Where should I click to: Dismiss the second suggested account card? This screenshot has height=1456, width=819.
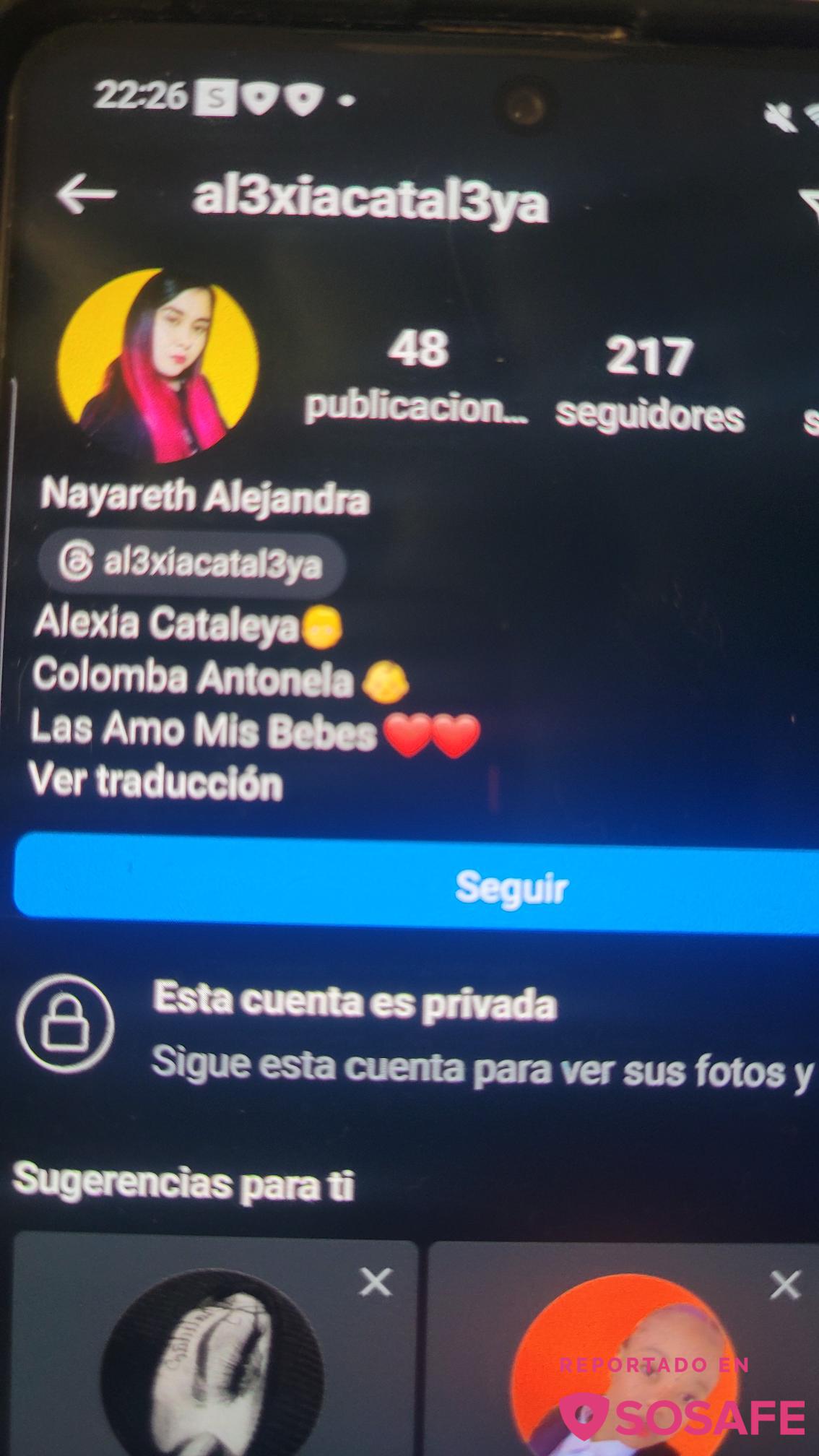[x=785, y=1286]
